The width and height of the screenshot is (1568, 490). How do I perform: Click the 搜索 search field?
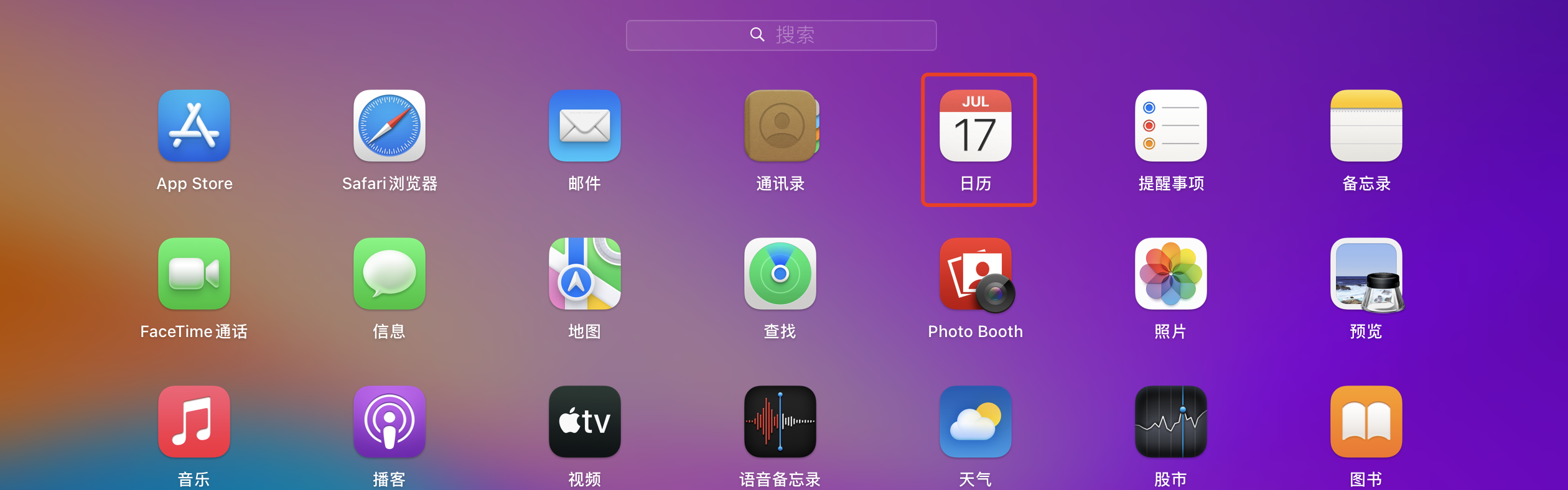[781, 35]
